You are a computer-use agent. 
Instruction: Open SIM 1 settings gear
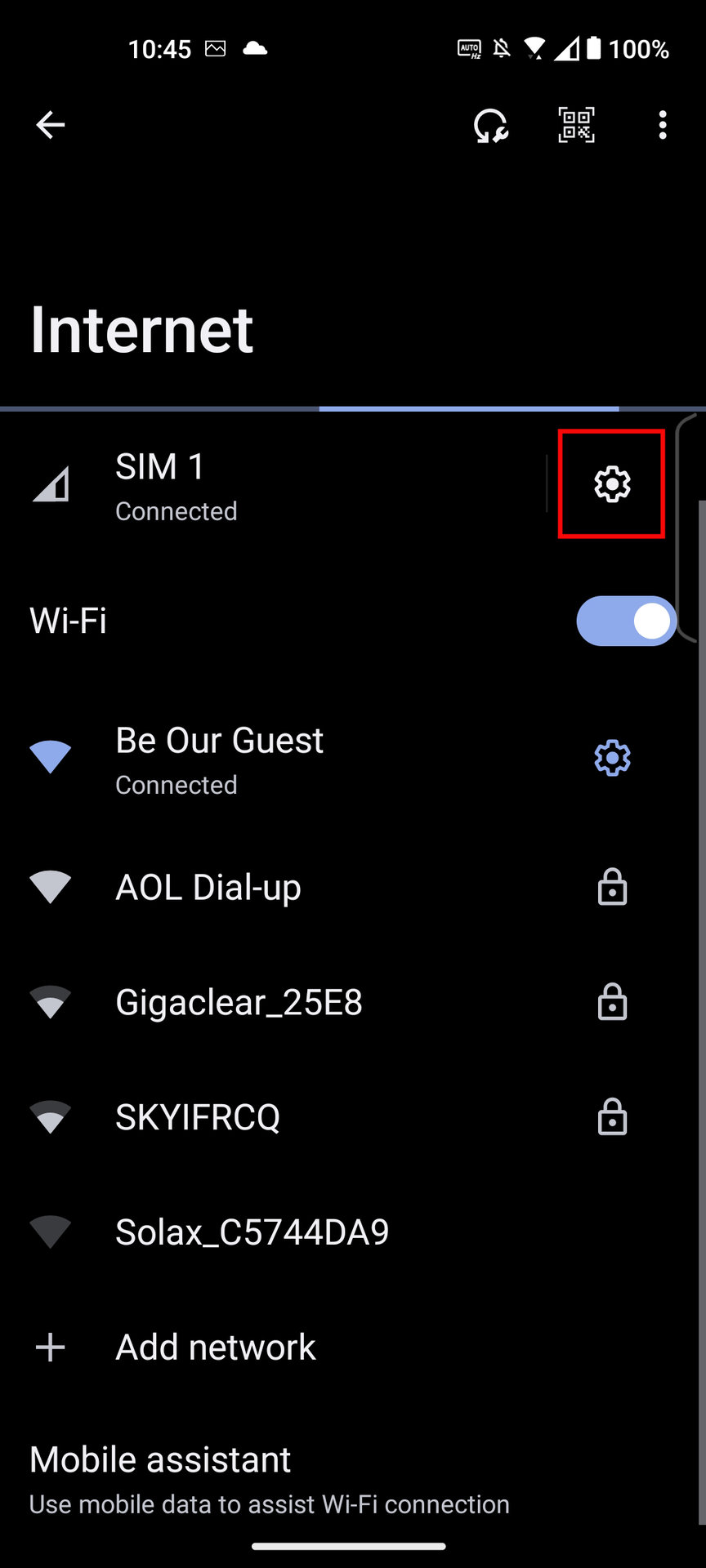(x=611, y=483)
